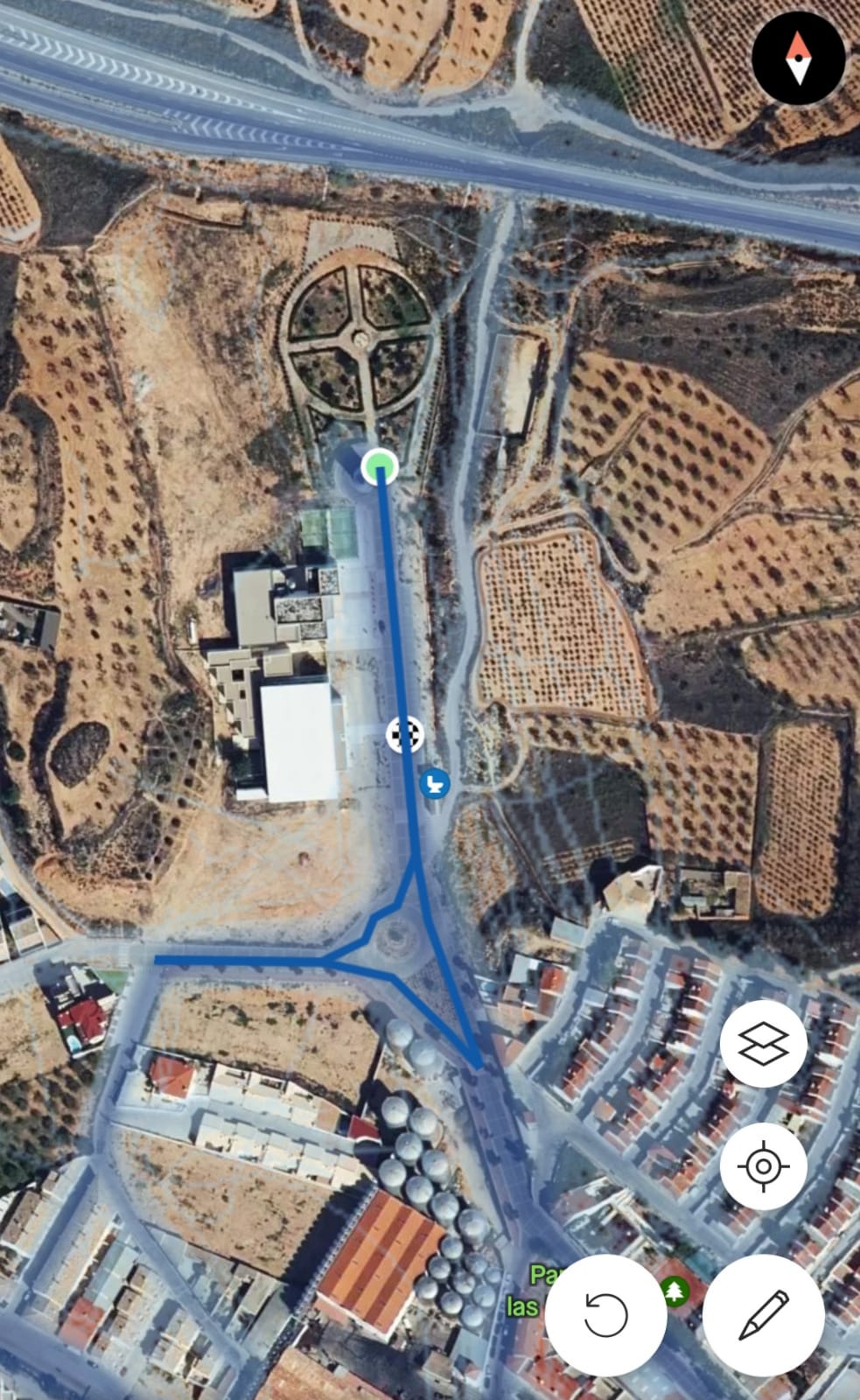Viewport: 860px width, 1400px height.
Task: Open the blue toilet point of interest
Action: (433, 783)
